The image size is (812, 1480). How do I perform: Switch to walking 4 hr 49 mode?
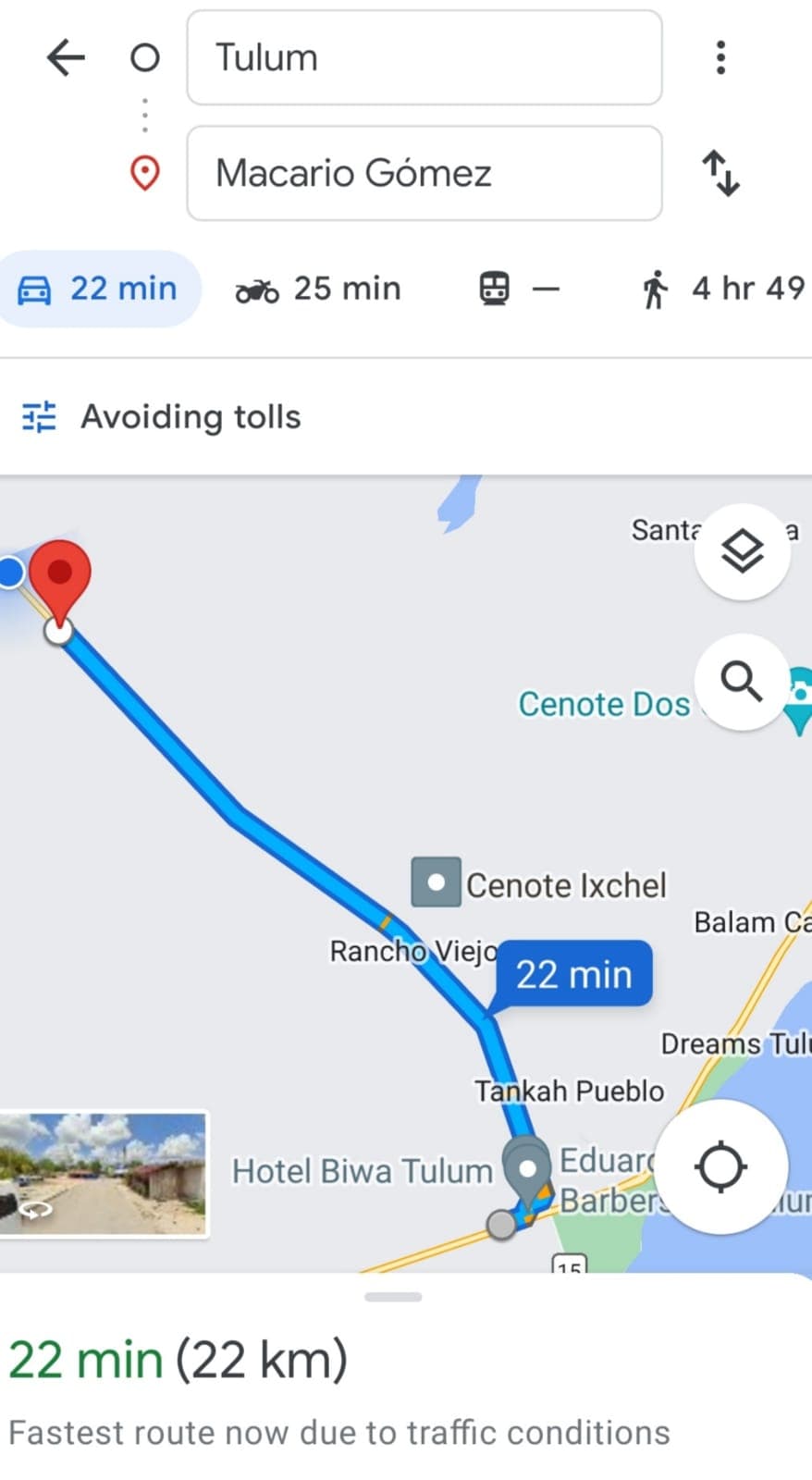click(x=723, y=289)
